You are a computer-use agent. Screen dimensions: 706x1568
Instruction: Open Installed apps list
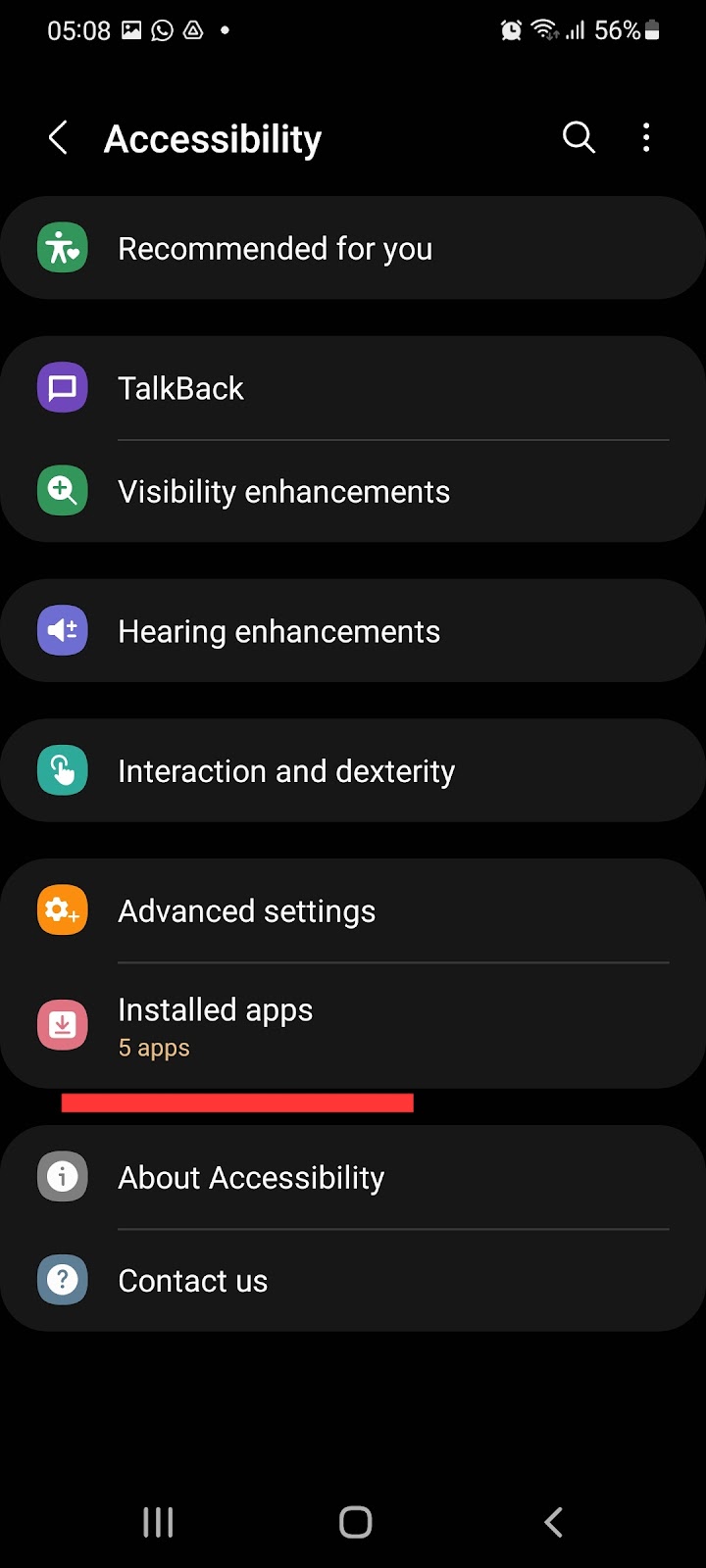[x=353, y=1026]
